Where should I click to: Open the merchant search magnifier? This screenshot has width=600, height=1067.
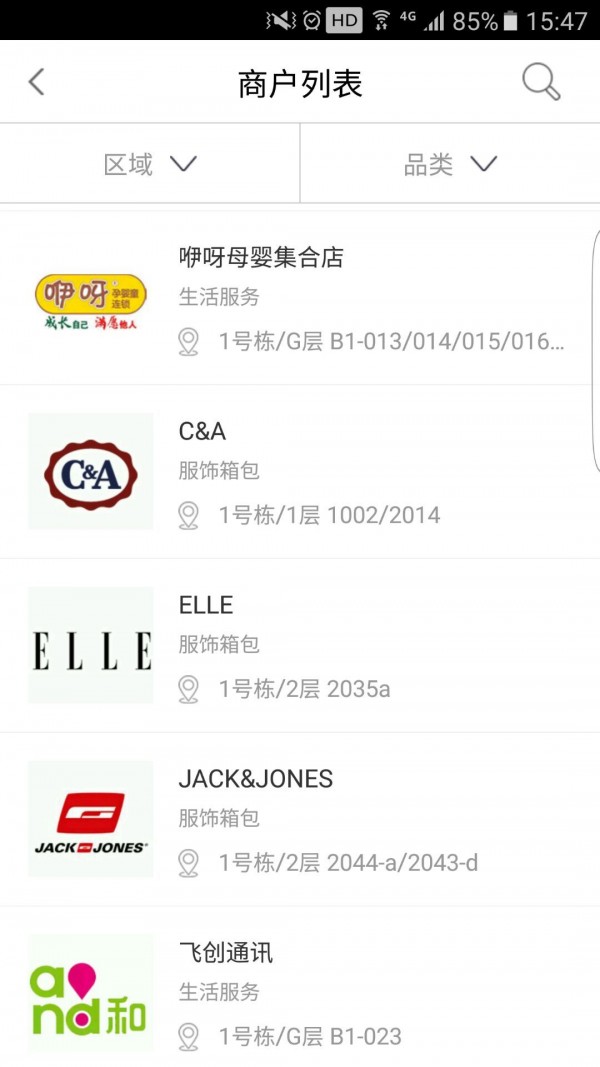coord(541,82)
